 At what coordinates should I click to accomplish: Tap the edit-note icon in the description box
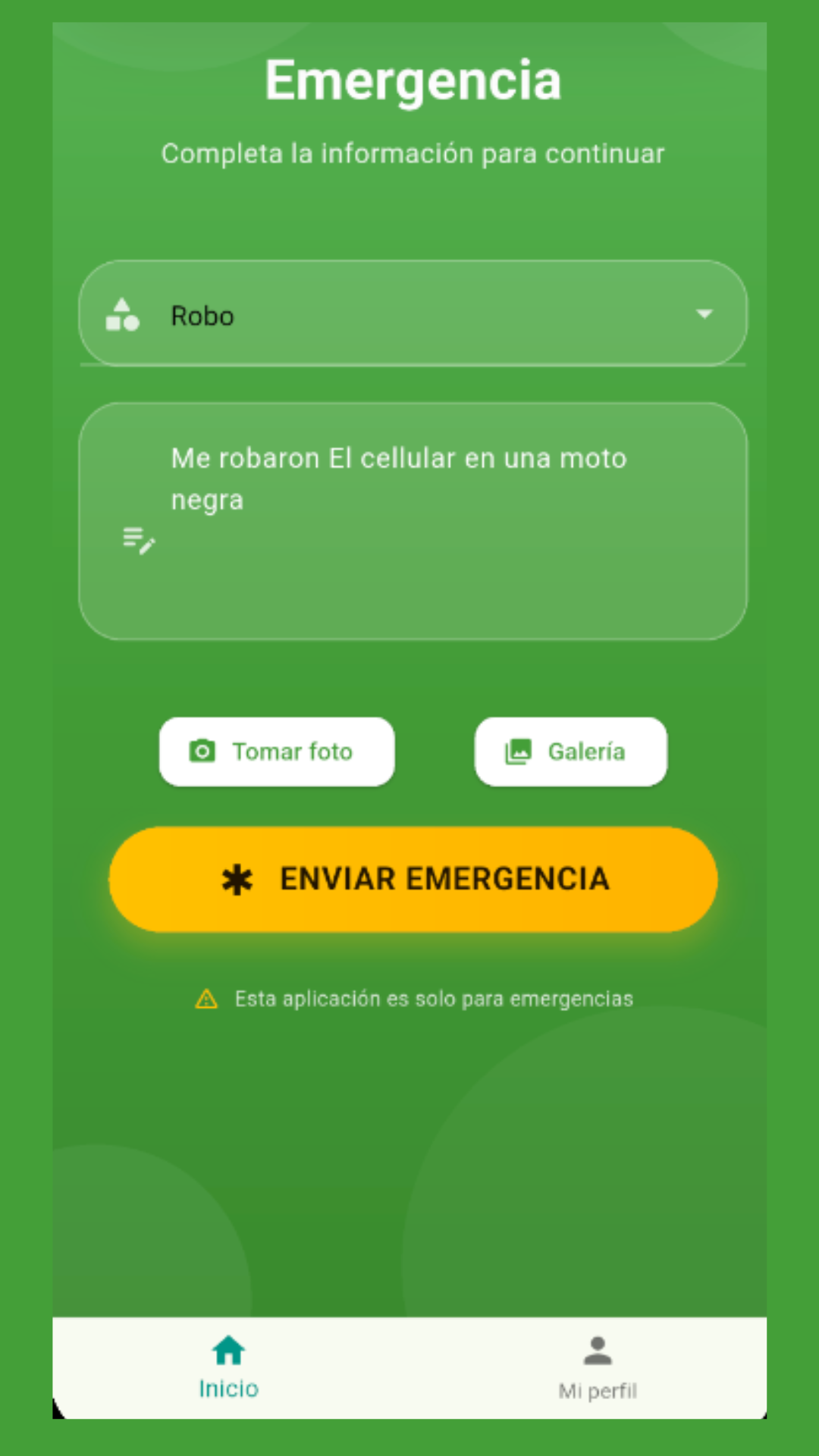tap(139, 541)
